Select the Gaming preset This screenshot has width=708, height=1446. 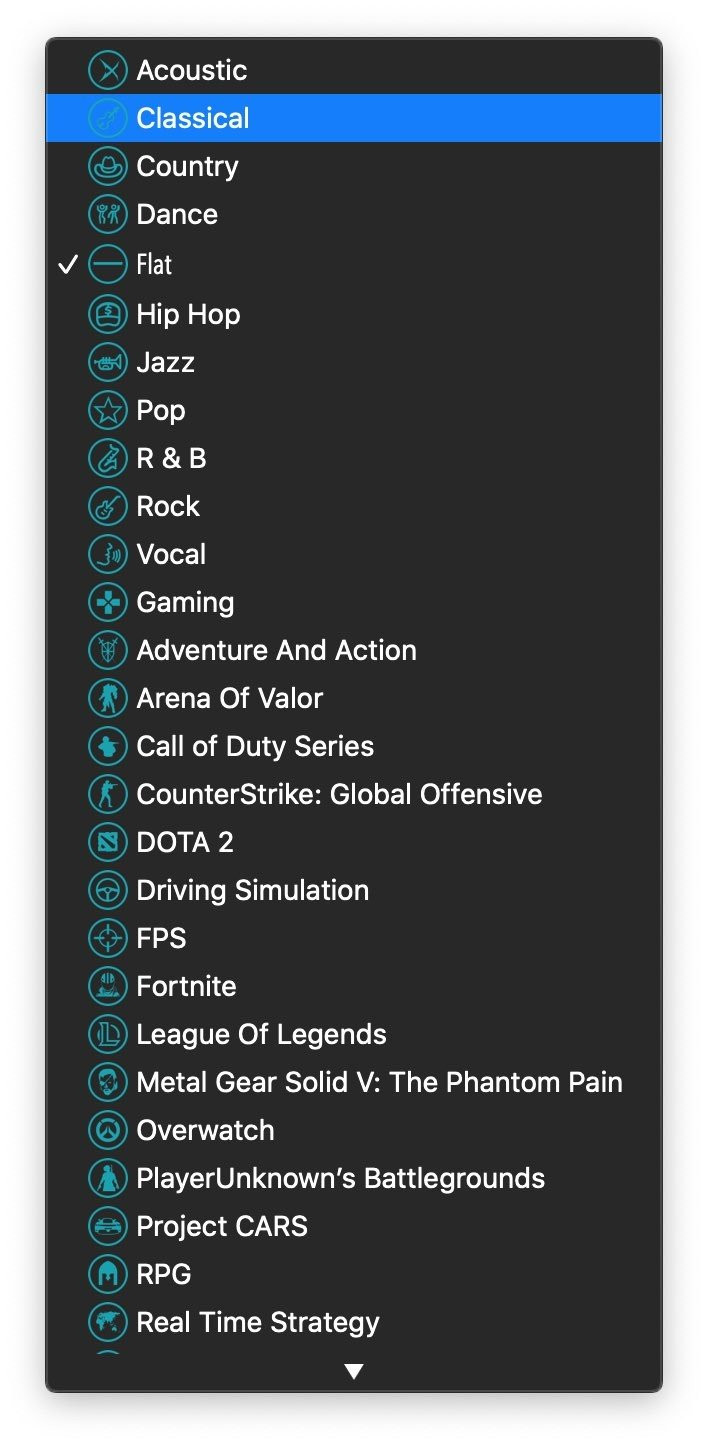click(x=185, y=602)
